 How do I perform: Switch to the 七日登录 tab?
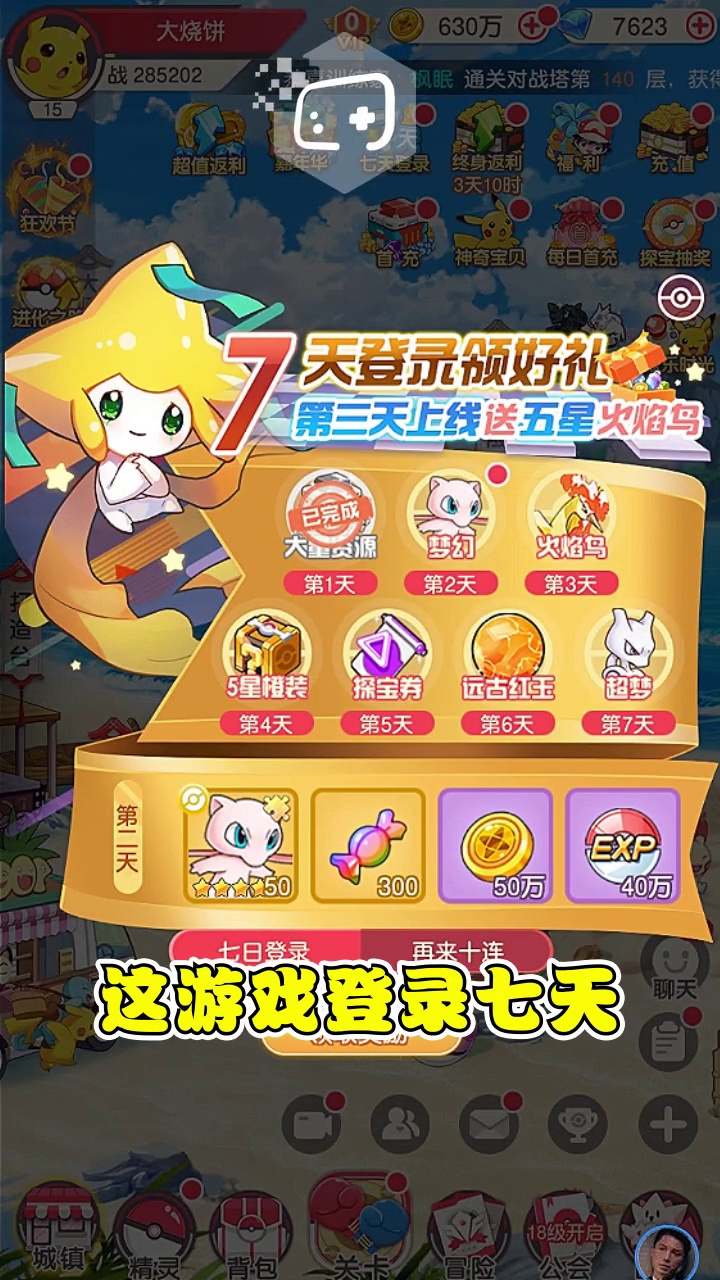pos(264,949)
